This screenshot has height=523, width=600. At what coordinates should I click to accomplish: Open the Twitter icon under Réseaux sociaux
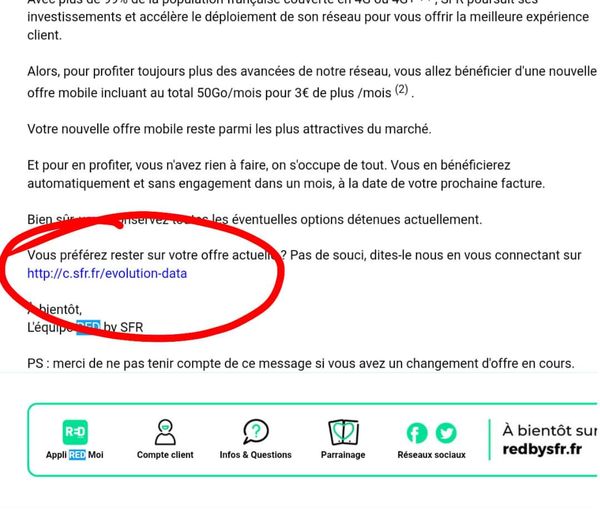tap(446, 433)
